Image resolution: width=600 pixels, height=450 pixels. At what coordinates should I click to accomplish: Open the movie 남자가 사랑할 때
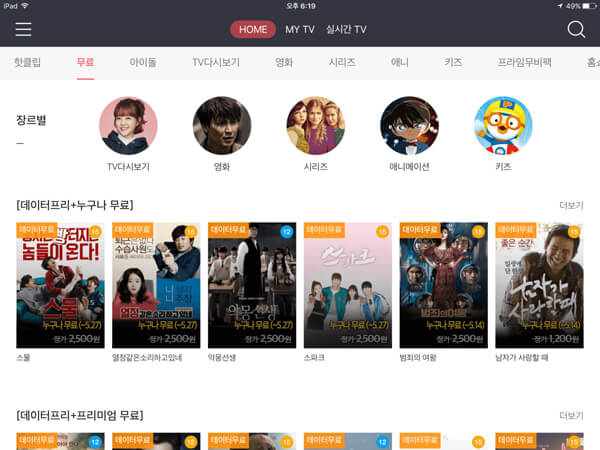click(539, 285)
